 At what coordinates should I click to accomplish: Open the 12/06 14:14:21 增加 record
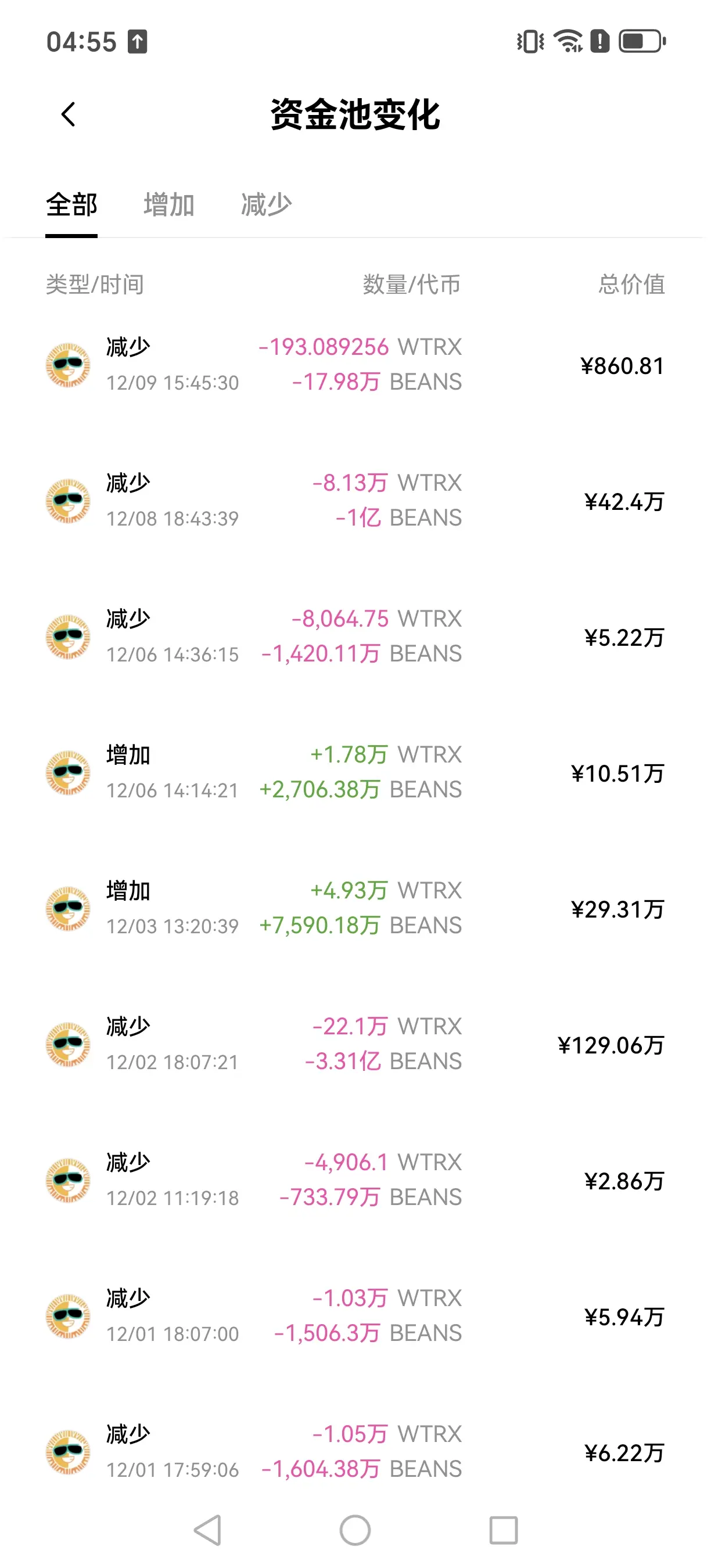355,772
